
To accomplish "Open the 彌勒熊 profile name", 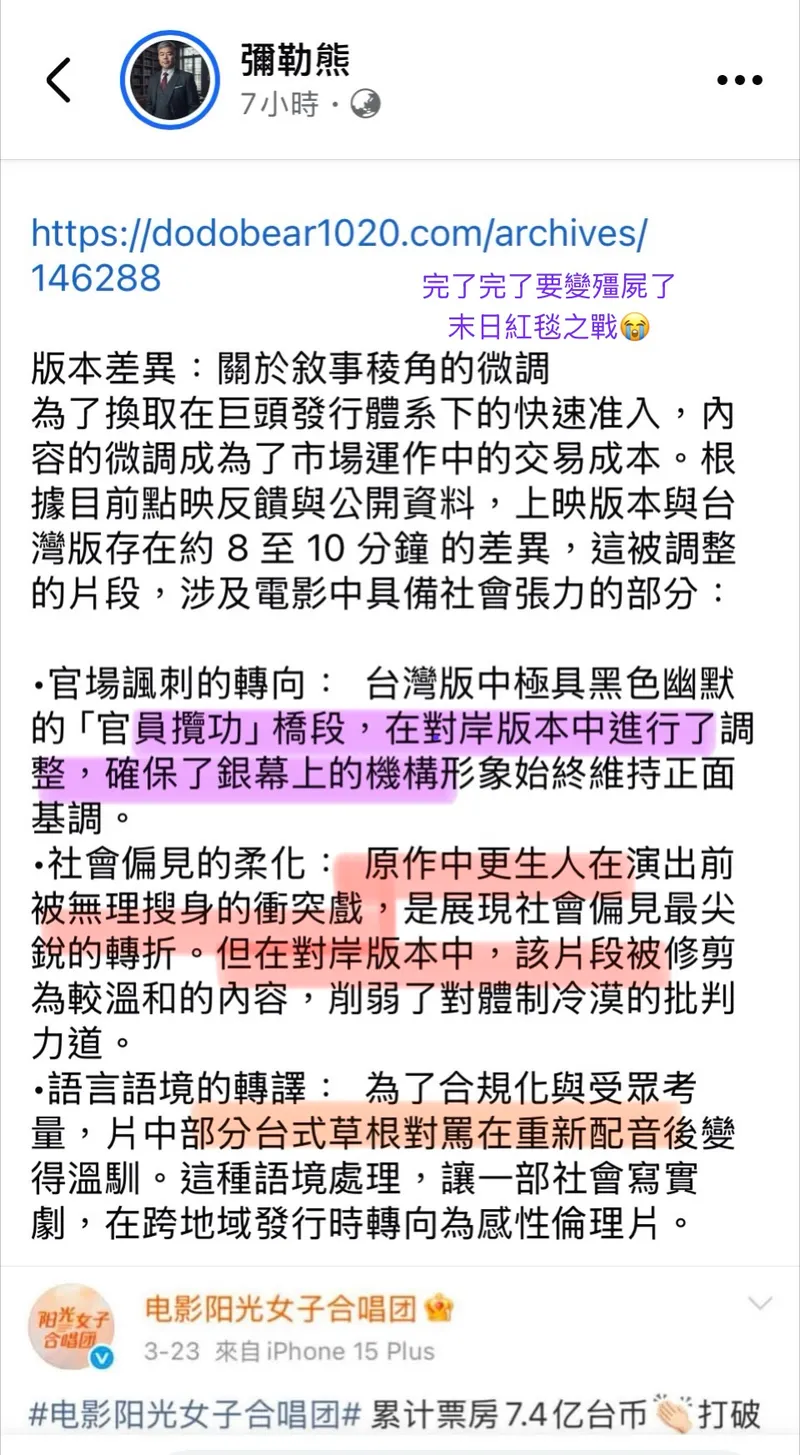I will pyautogui.click(x=295, y=60).
